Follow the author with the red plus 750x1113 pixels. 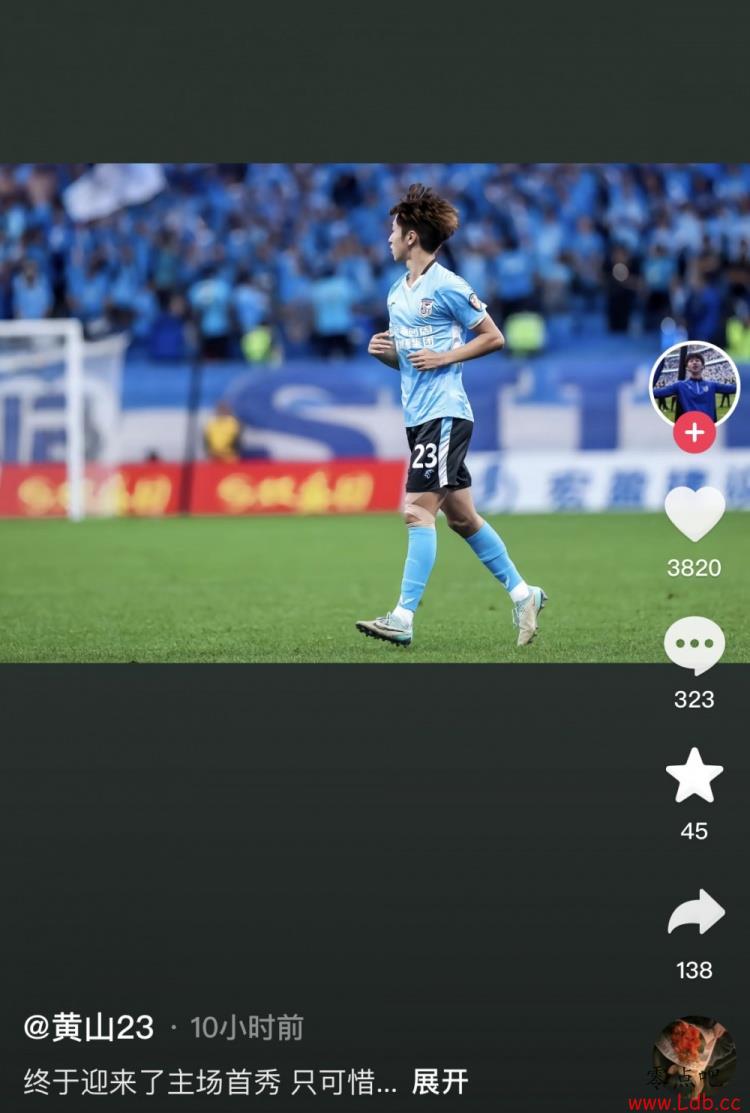point(694,433)
